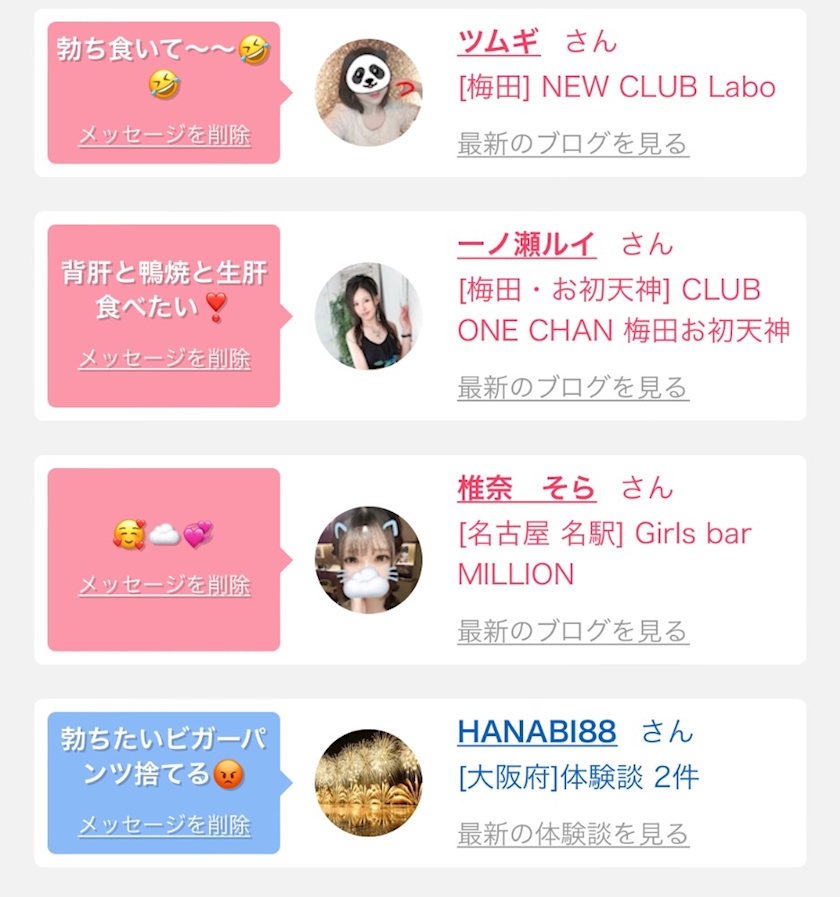View 一ノ瀬ルイ's latest blog
840x897 pixels.
click(573, 387)
